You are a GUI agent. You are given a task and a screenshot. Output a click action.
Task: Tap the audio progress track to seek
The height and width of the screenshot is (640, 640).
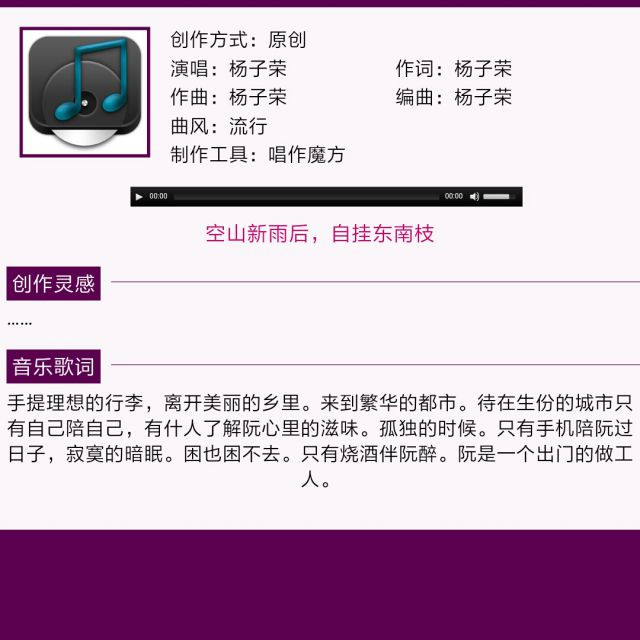pyautogui.click(x=305, y=197)
